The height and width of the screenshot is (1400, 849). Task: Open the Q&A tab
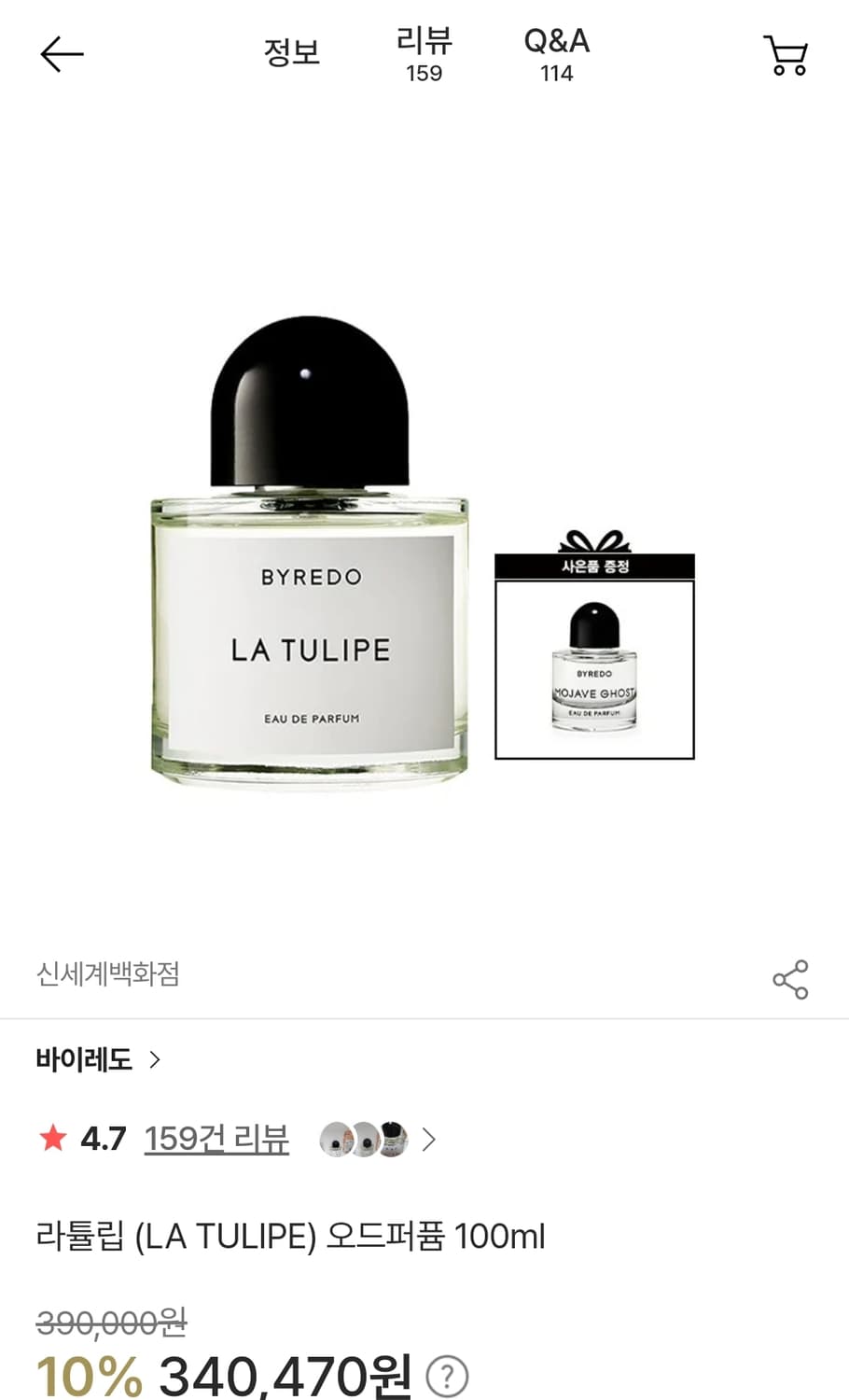[x=556, y=54]
